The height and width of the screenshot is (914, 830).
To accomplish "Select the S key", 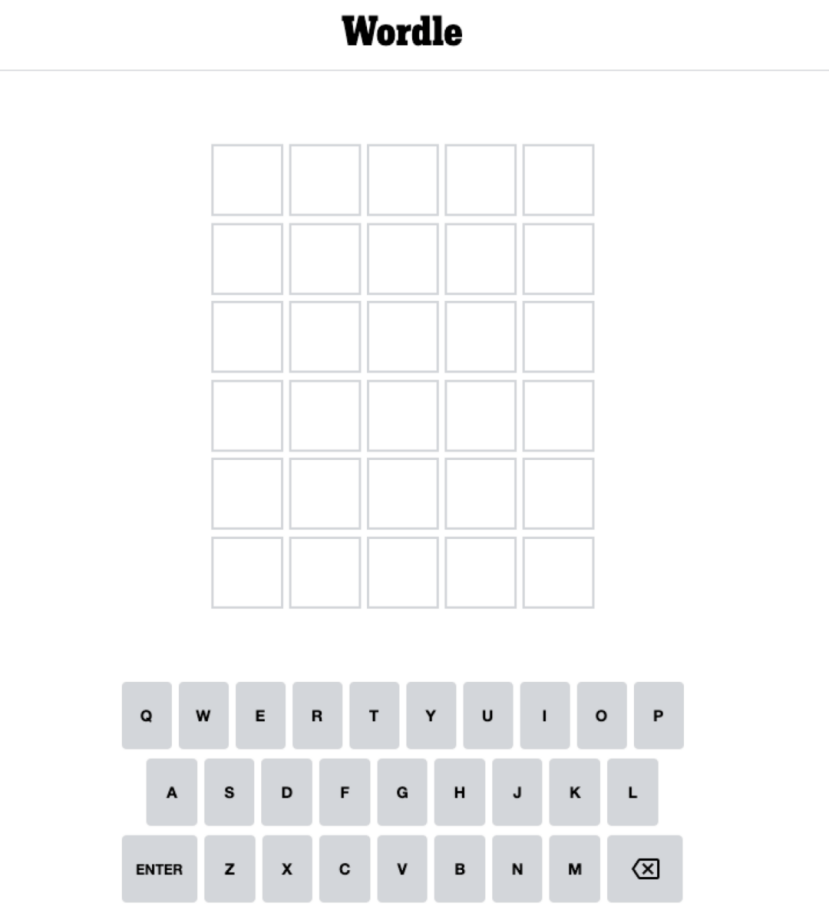I will (x=229, y=793).
